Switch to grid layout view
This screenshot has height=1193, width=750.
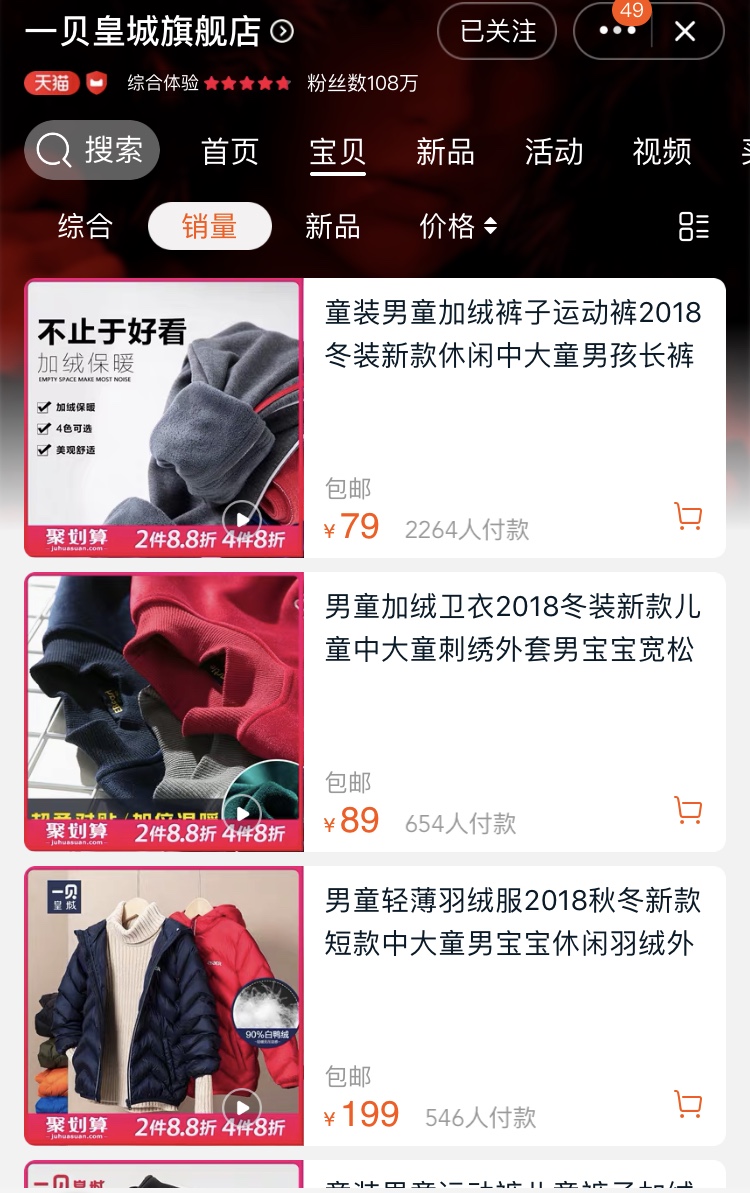(694, 227)
